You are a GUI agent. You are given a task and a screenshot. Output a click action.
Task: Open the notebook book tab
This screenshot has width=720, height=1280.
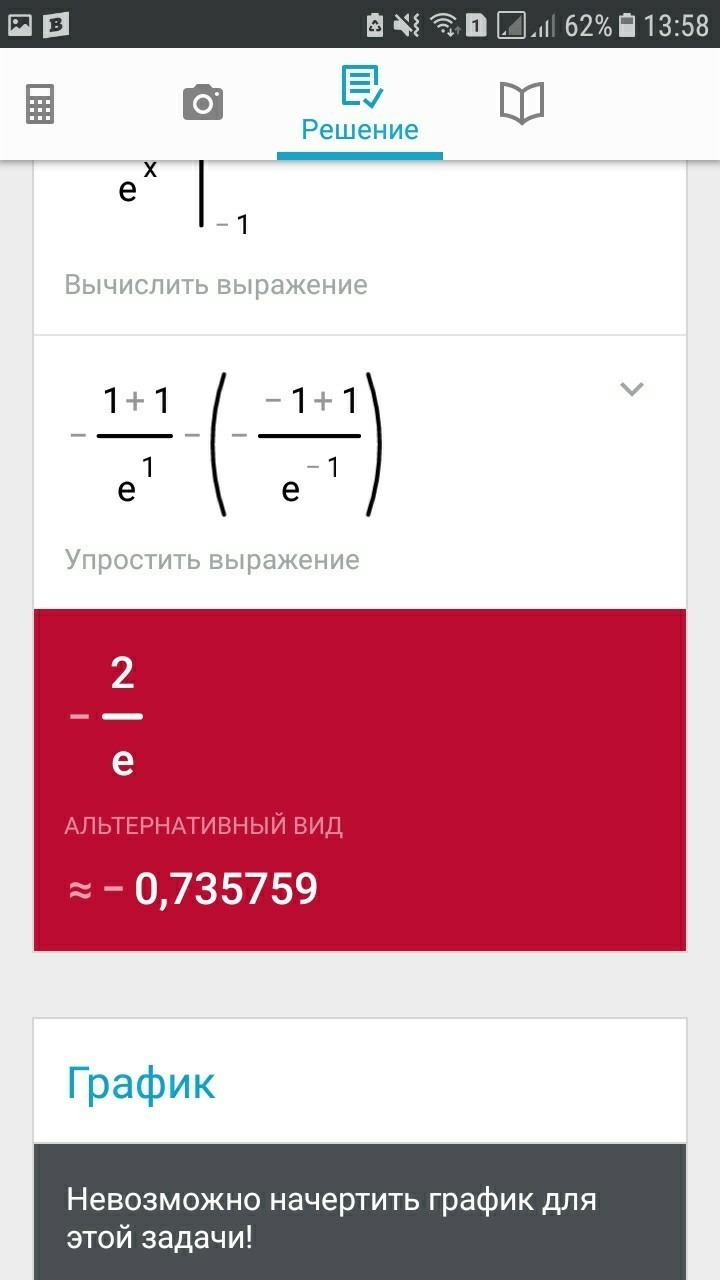521,103
